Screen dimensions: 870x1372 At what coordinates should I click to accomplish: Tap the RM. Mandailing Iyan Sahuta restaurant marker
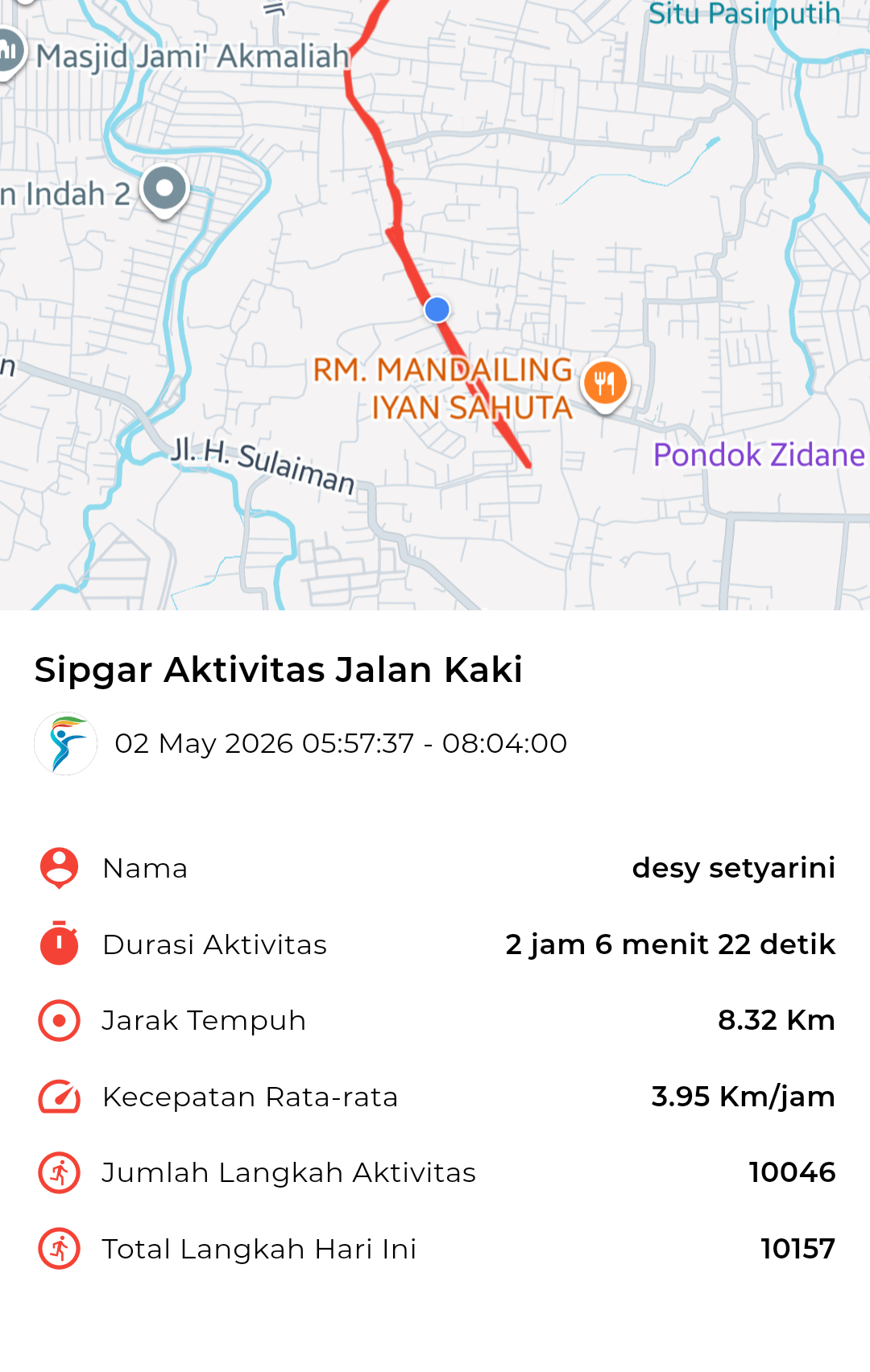coord(605,385)
